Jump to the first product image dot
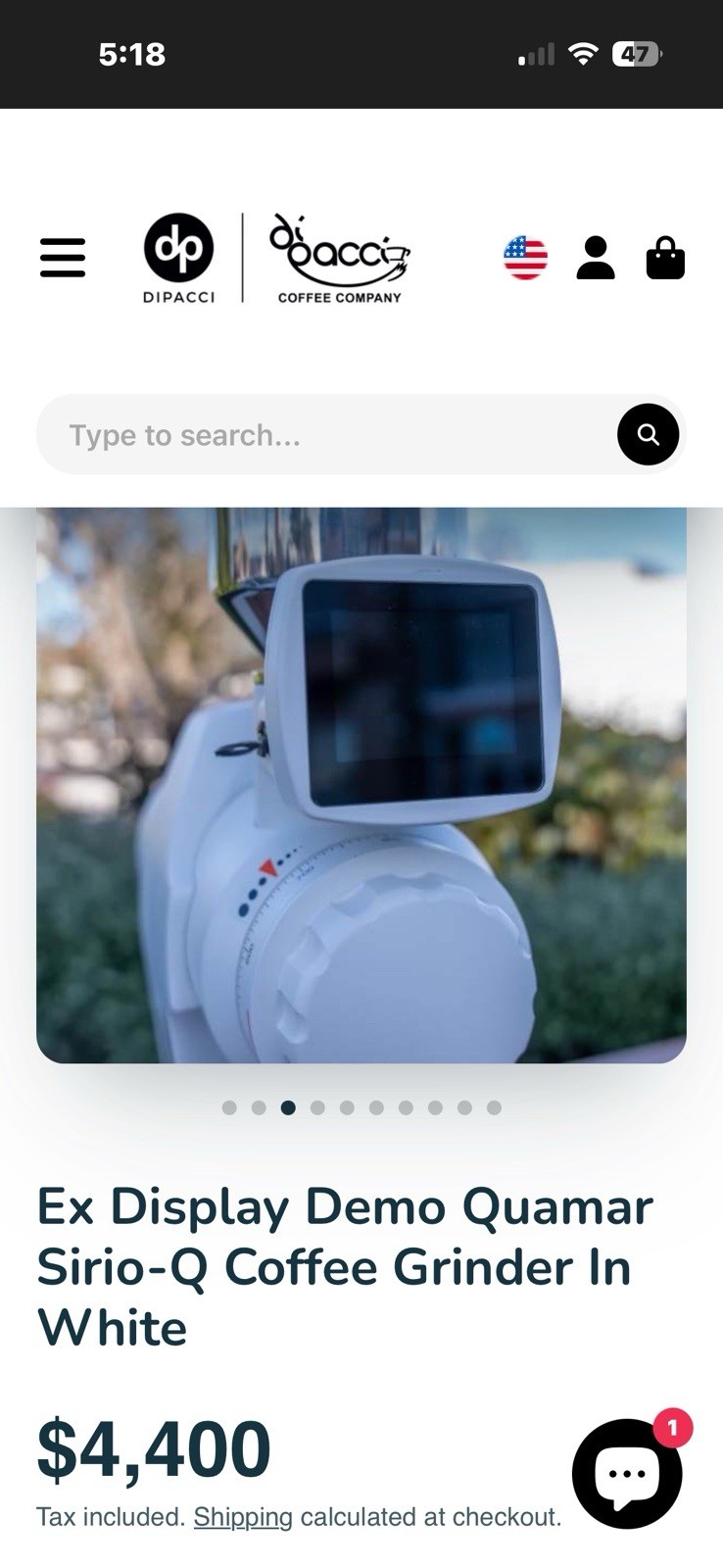The image size is (723, 1568). coord(229,1107)
